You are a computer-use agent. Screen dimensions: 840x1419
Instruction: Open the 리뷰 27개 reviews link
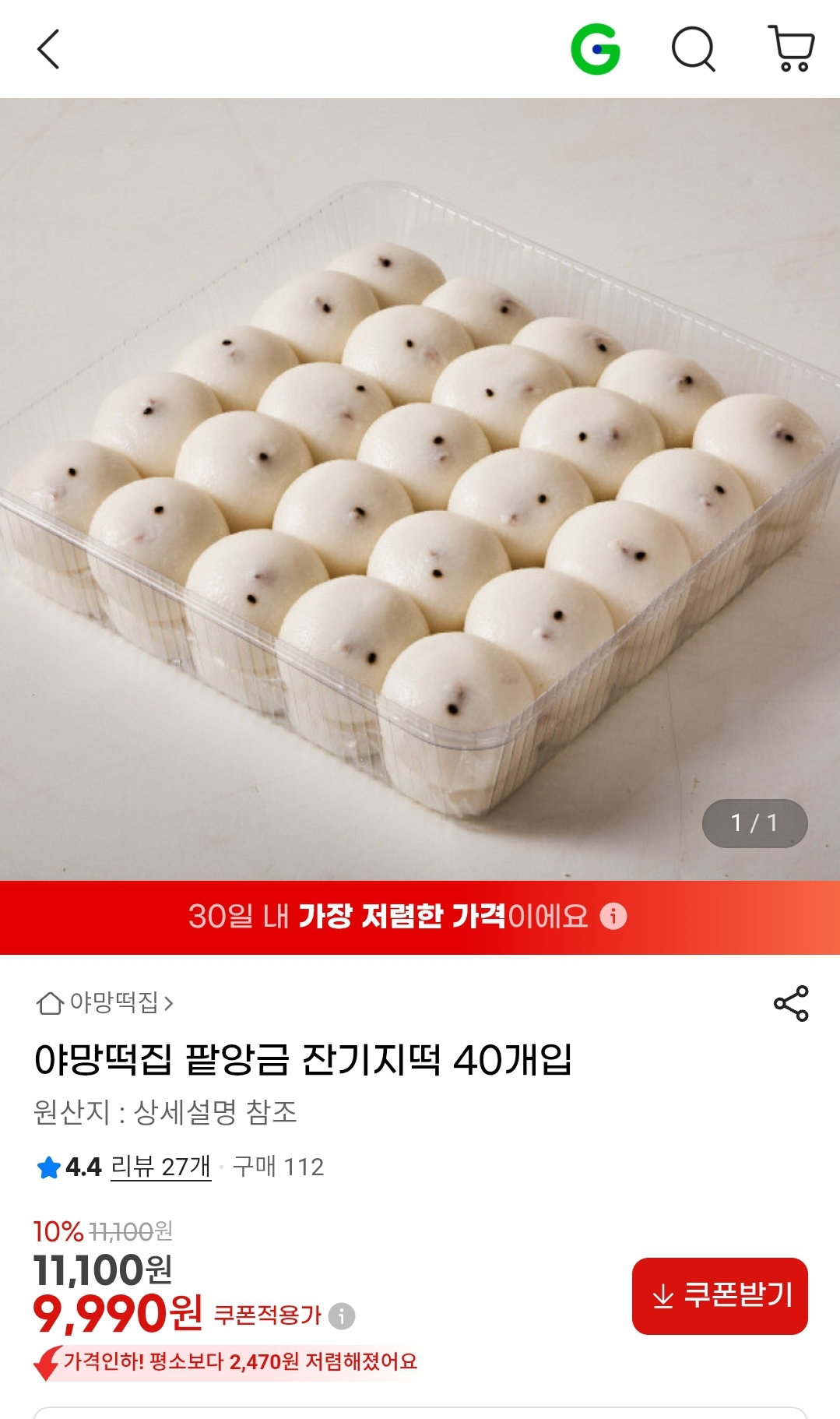(161, 1167)
